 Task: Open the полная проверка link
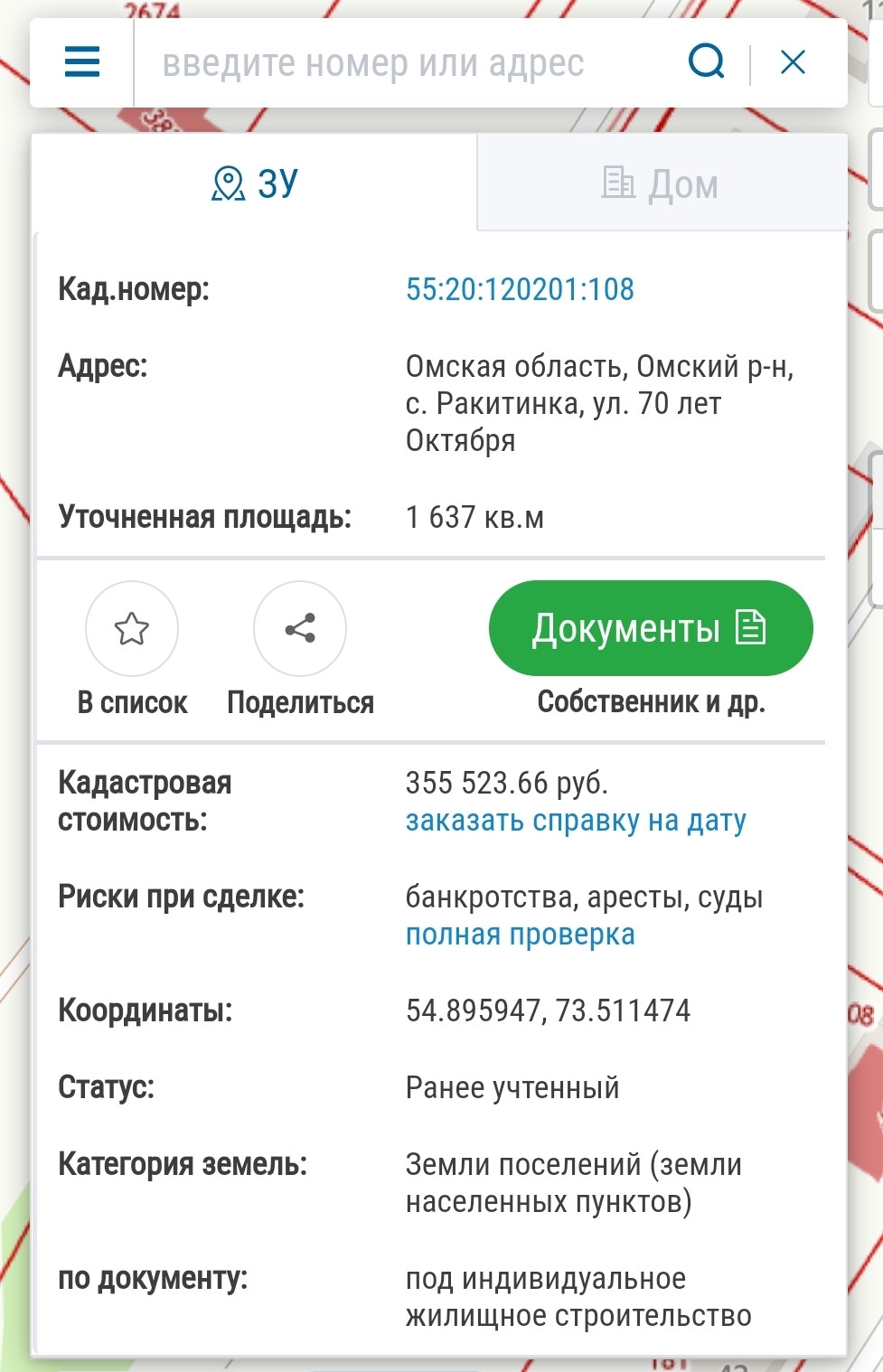pyautogui.click(x=520, y=935)
